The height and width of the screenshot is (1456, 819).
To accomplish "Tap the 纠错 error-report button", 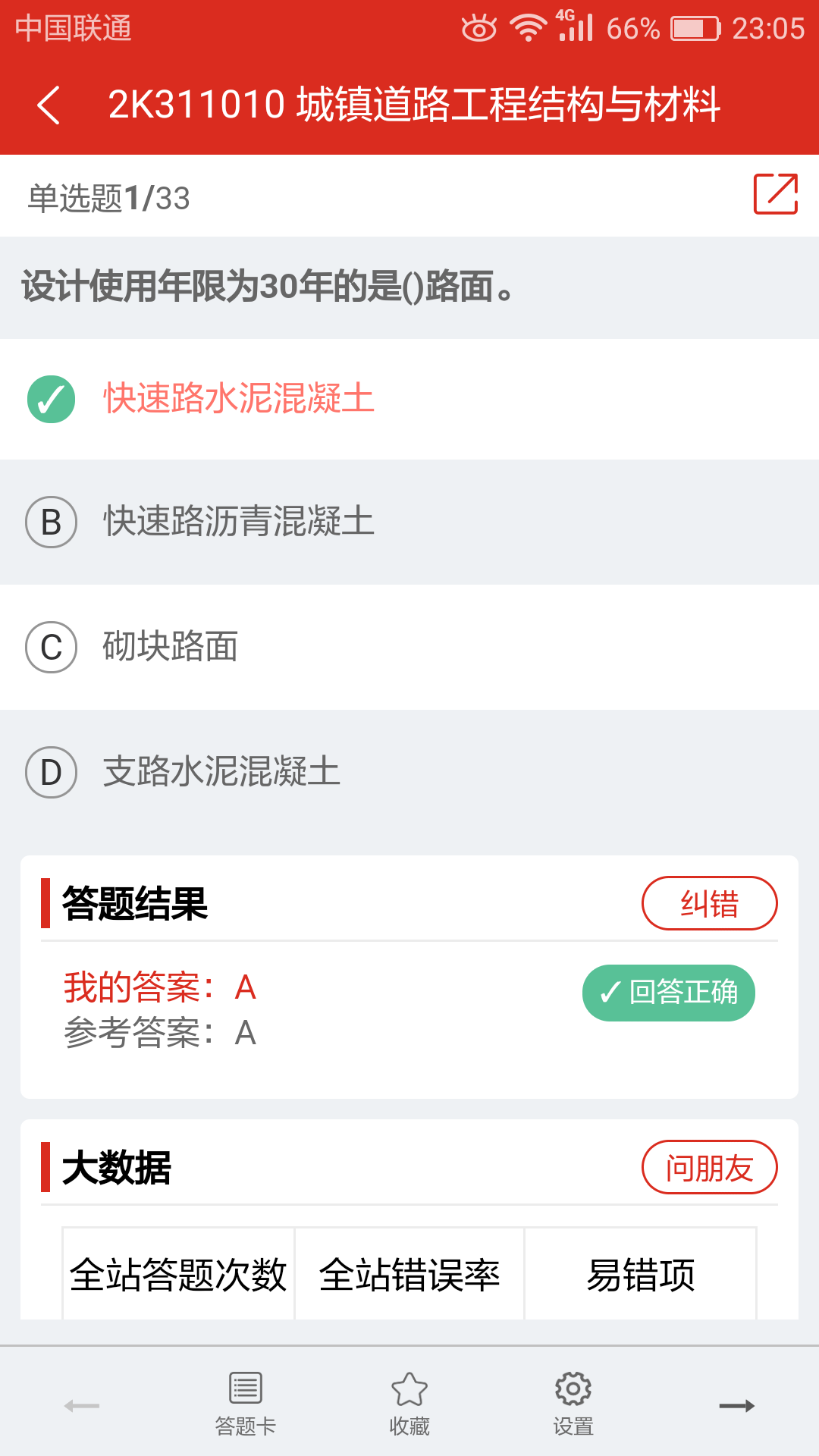I will coord(709,902).
